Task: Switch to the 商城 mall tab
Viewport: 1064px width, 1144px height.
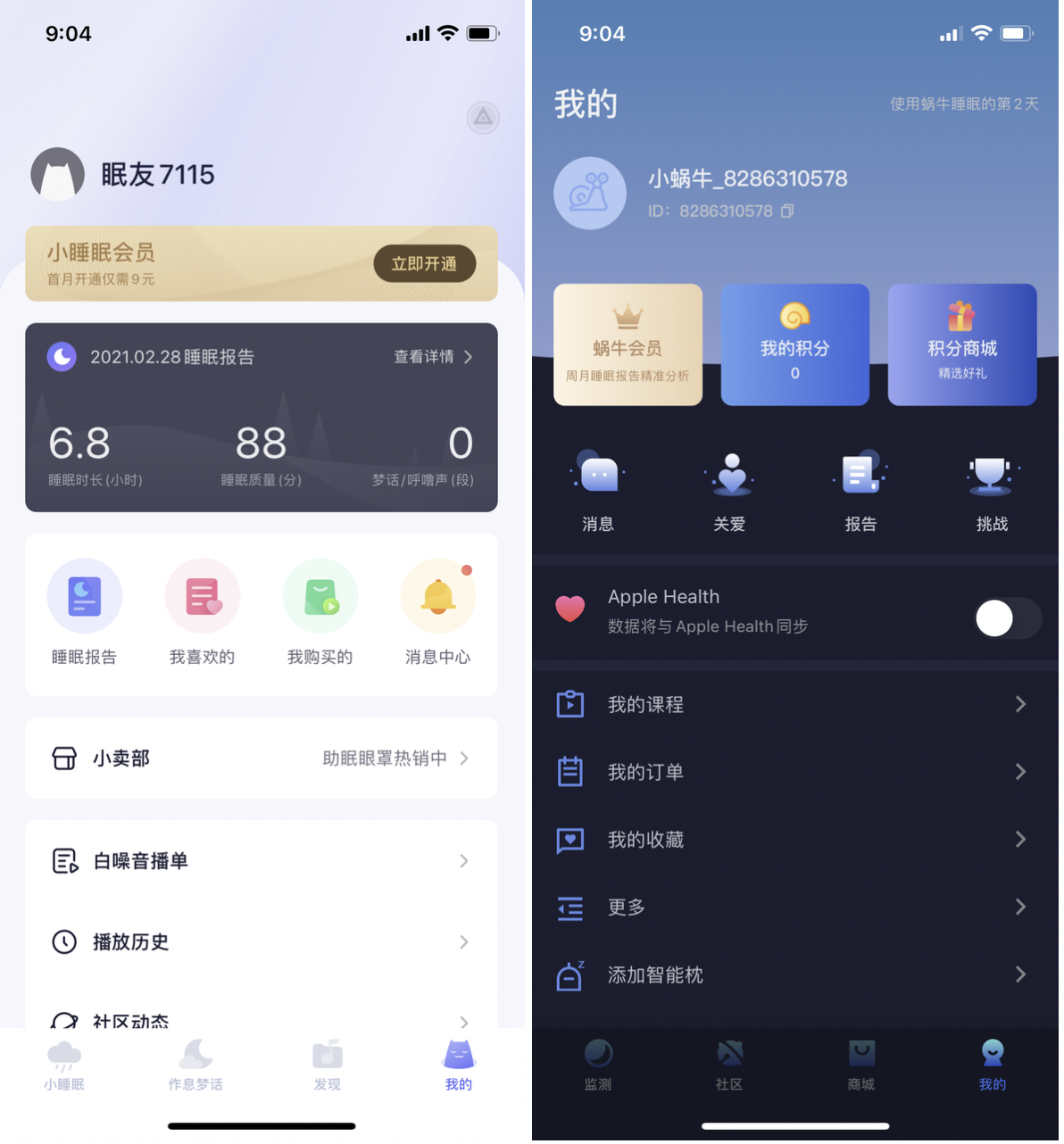Action: click(x=860, y=1064)
